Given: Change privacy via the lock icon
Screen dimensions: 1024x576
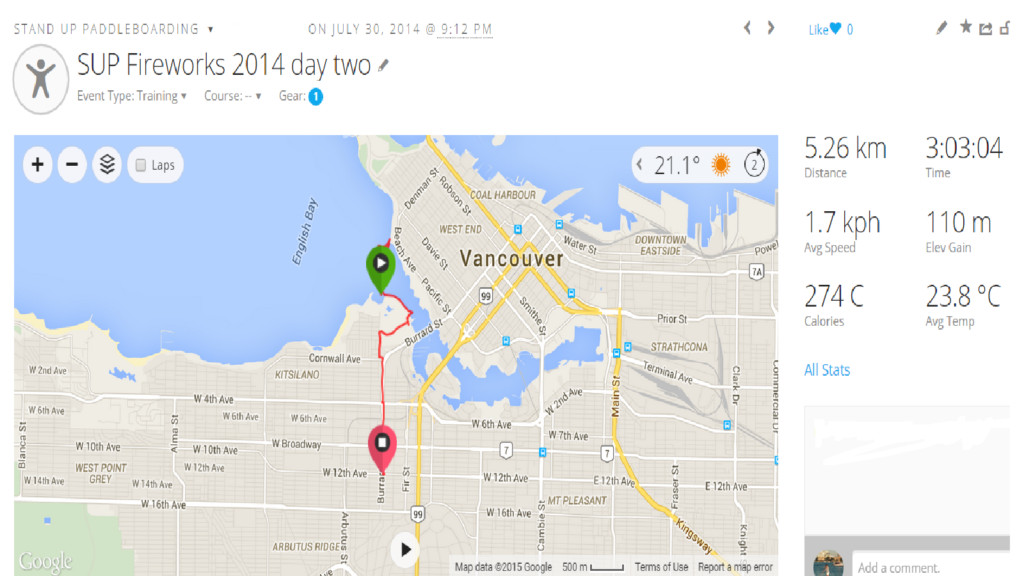Looking at the screenshot, I should [1004, 28].
